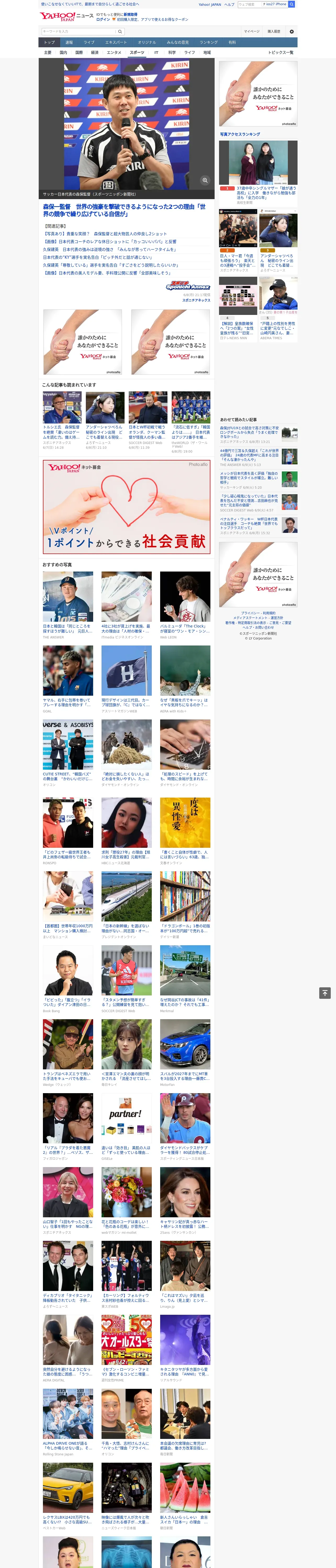Screen dimensions: 336x1568
Task: Open the settings gear icon
Action: point(292,31)
